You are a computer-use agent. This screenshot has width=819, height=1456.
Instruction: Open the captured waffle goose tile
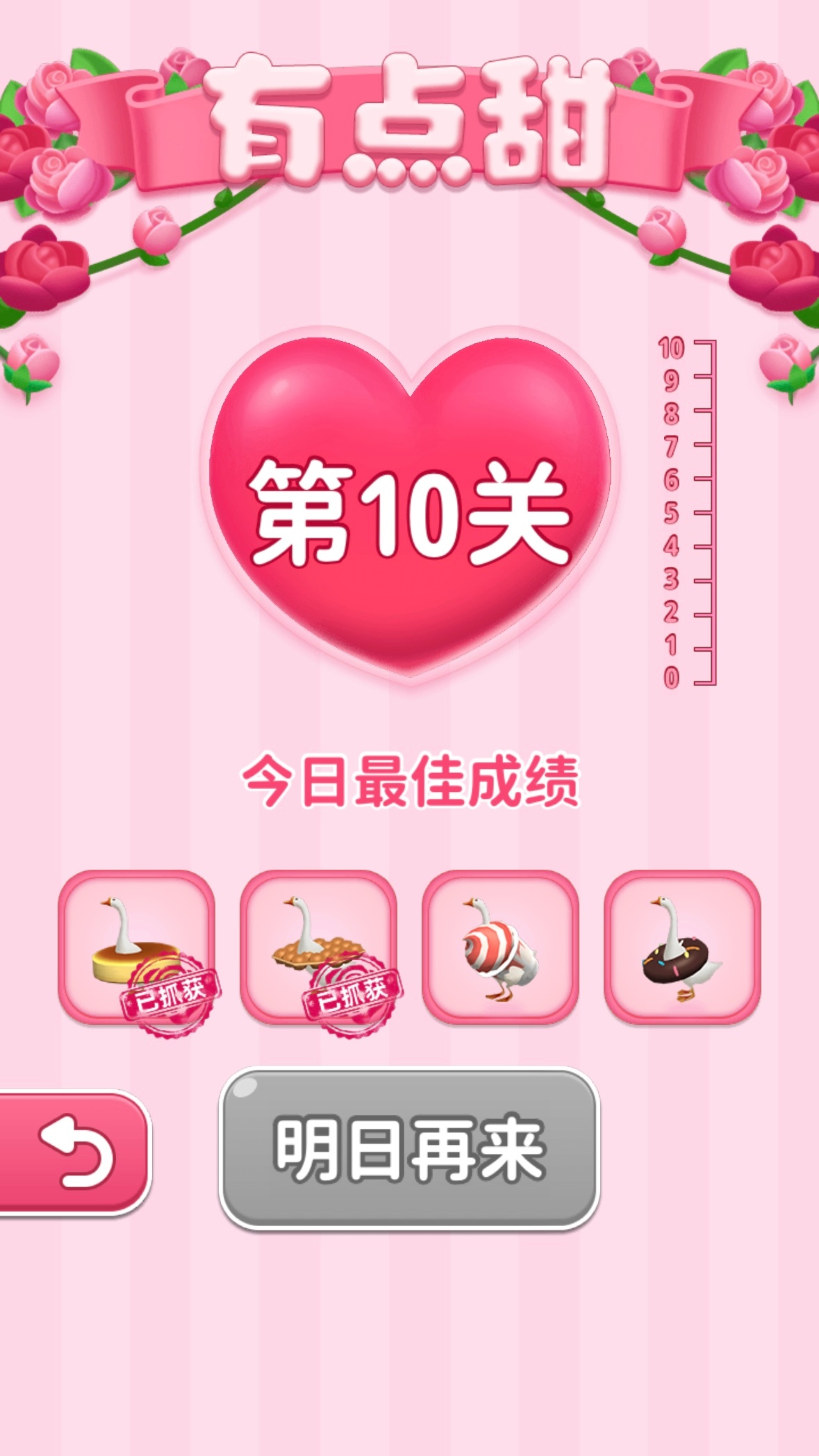[318, 947]
